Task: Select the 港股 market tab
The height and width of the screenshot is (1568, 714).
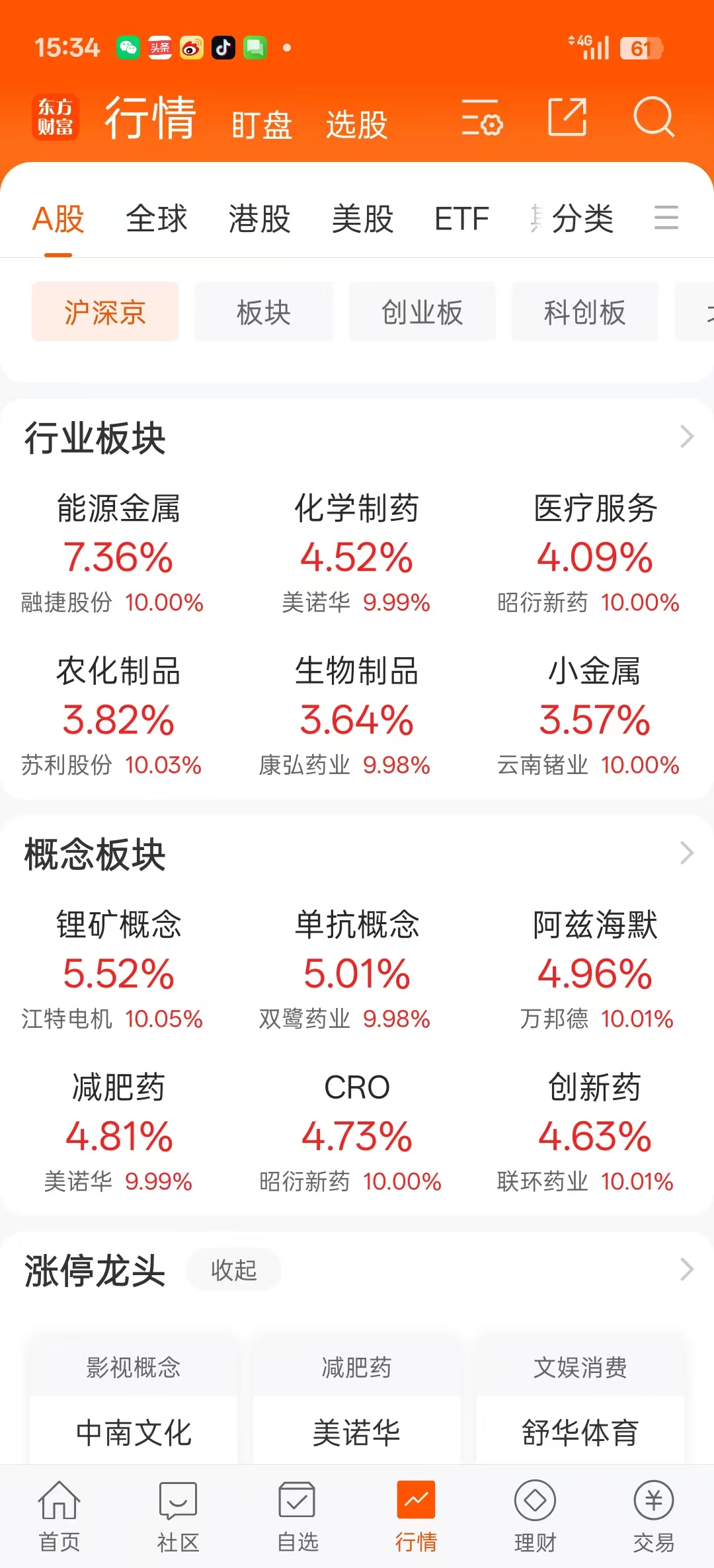Action: tap(259, 219)
